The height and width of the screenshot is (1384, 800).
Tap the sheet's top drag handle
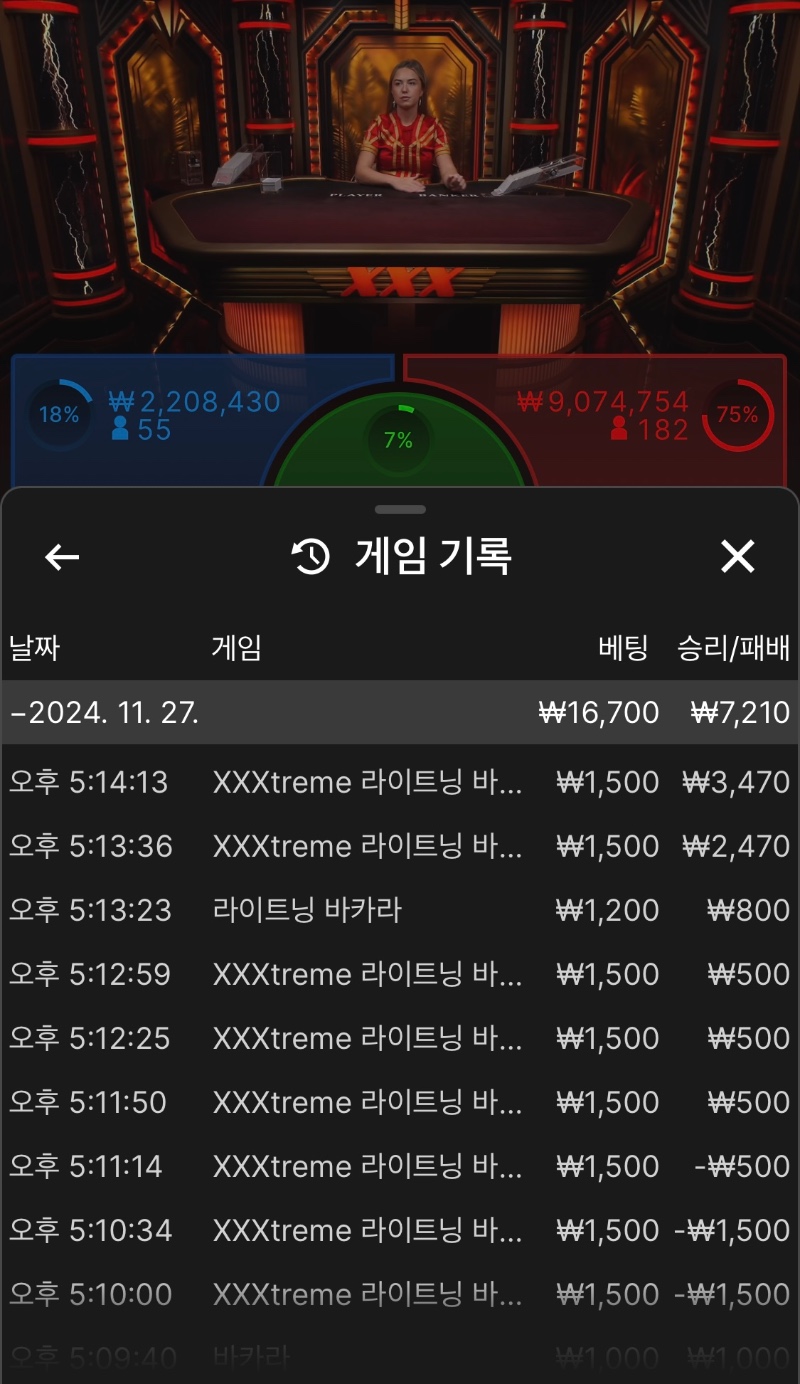click(401, 509)
